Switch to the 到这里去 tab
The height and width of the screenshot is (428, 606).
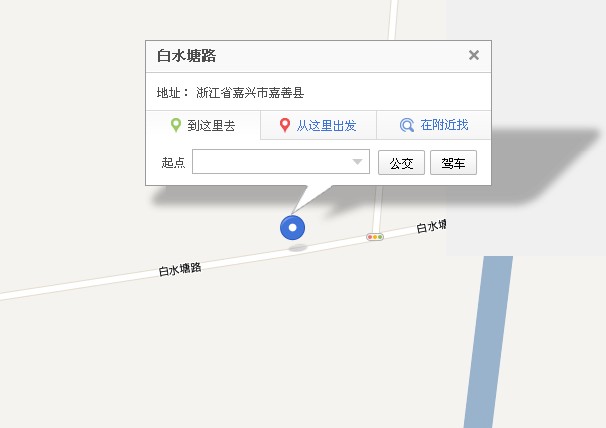click(203, 126)
